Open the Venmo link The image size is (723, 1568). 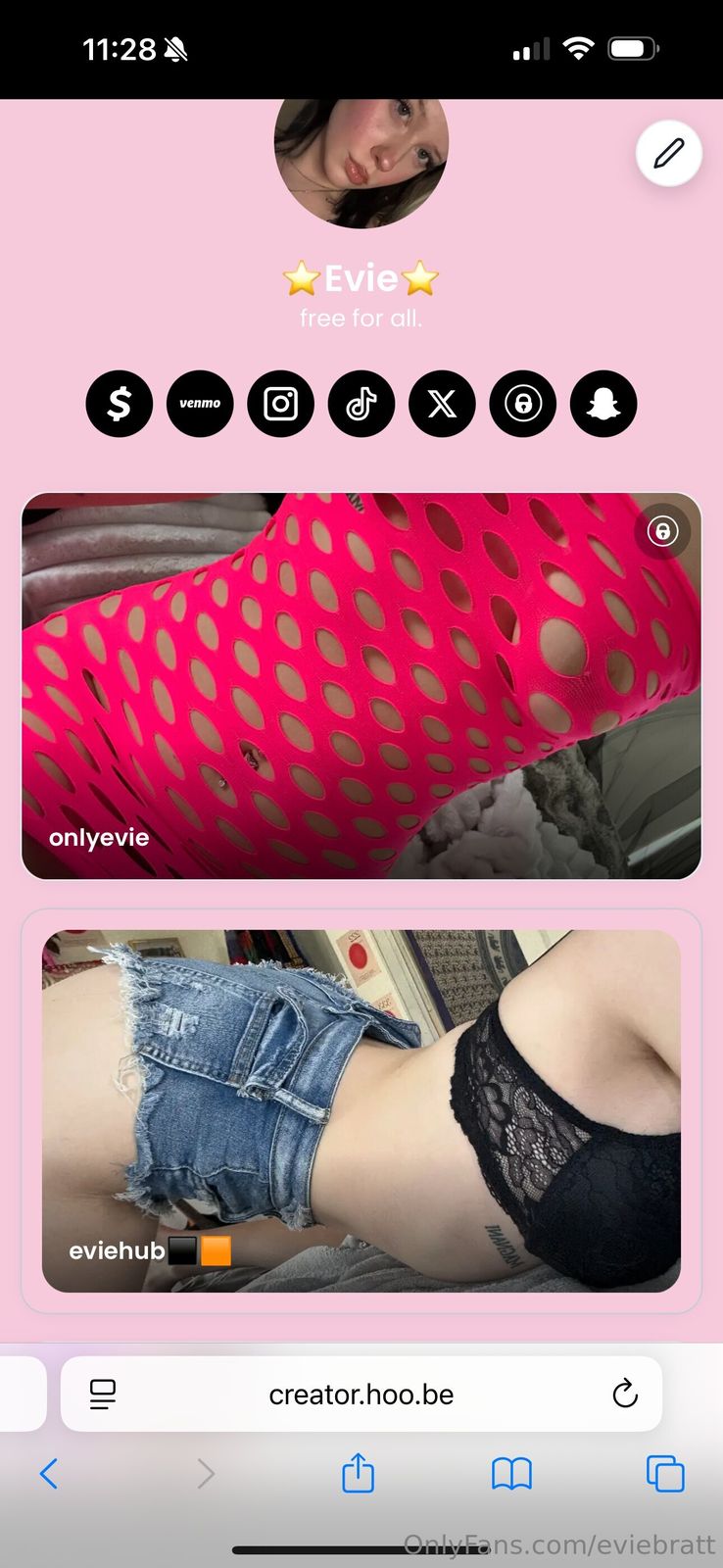(x=200, y=404)
